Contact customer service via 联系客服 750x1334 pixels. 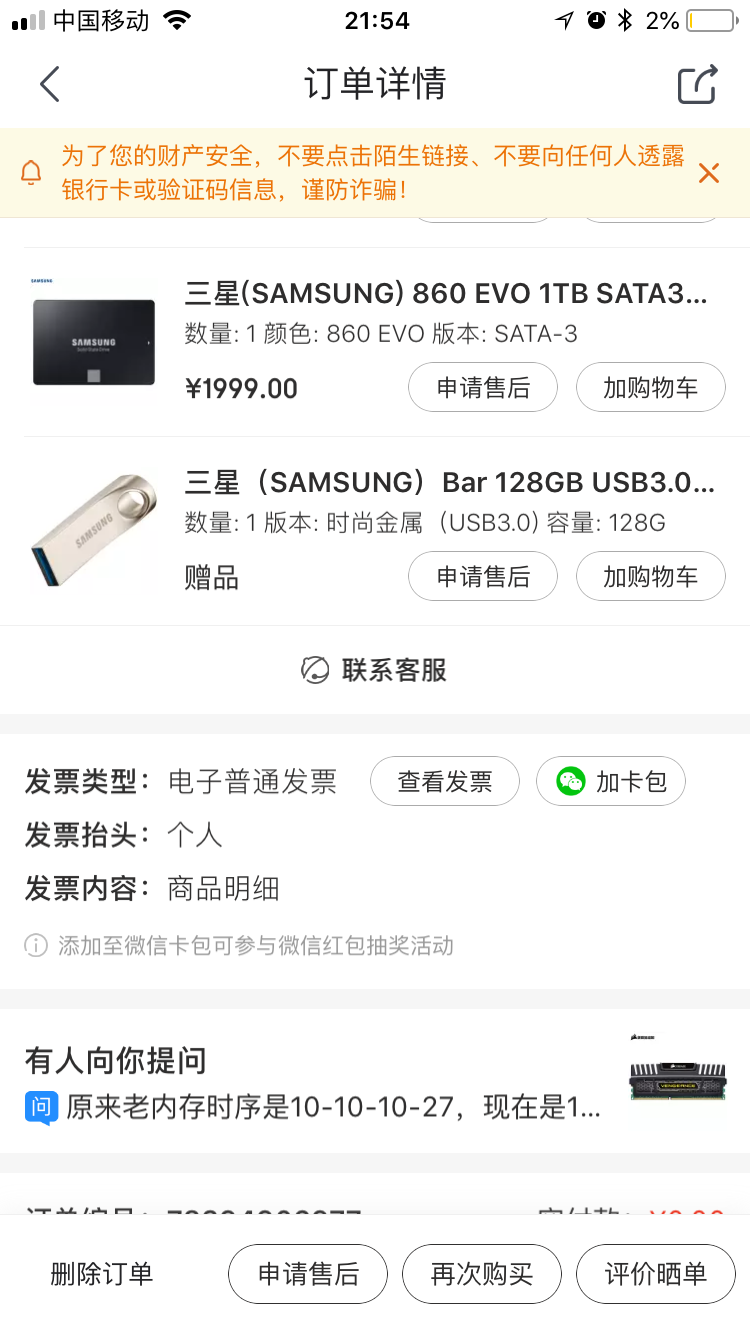click(x=375, y=670)
